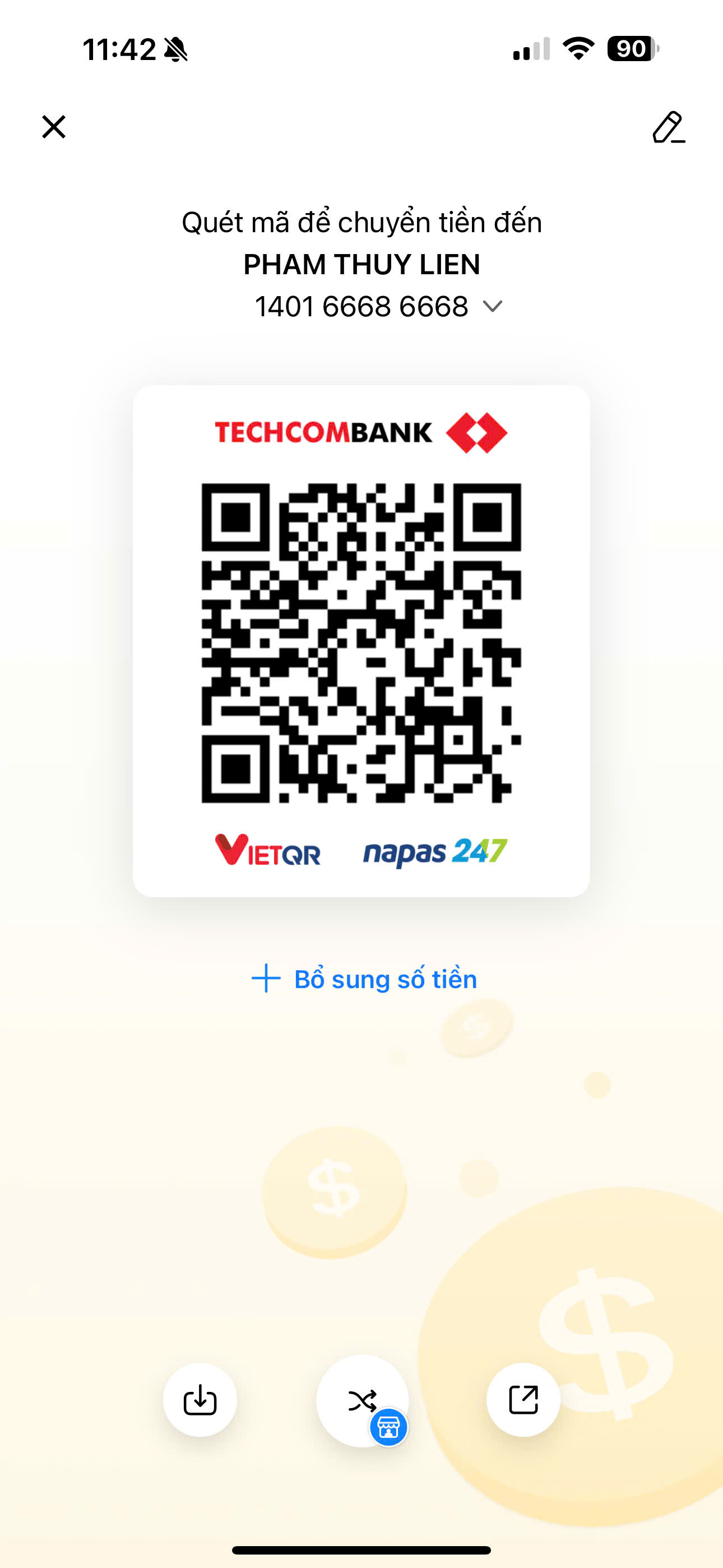The height and width of the screenshot is (1568, 723).
Task: Switch QR type with the shuffle button
Action: point(362,1401)
